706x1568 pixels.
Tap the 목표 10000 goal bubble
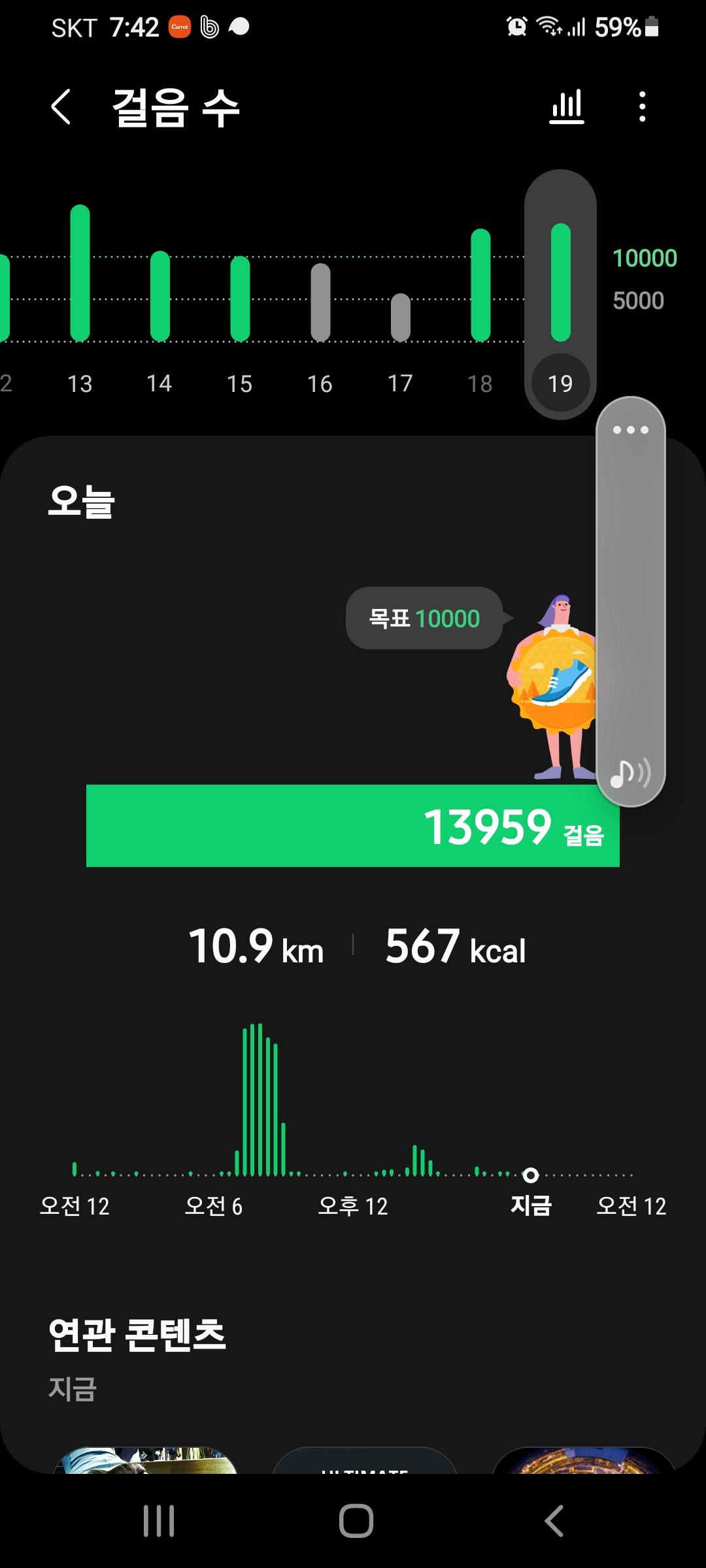(424, 618)
